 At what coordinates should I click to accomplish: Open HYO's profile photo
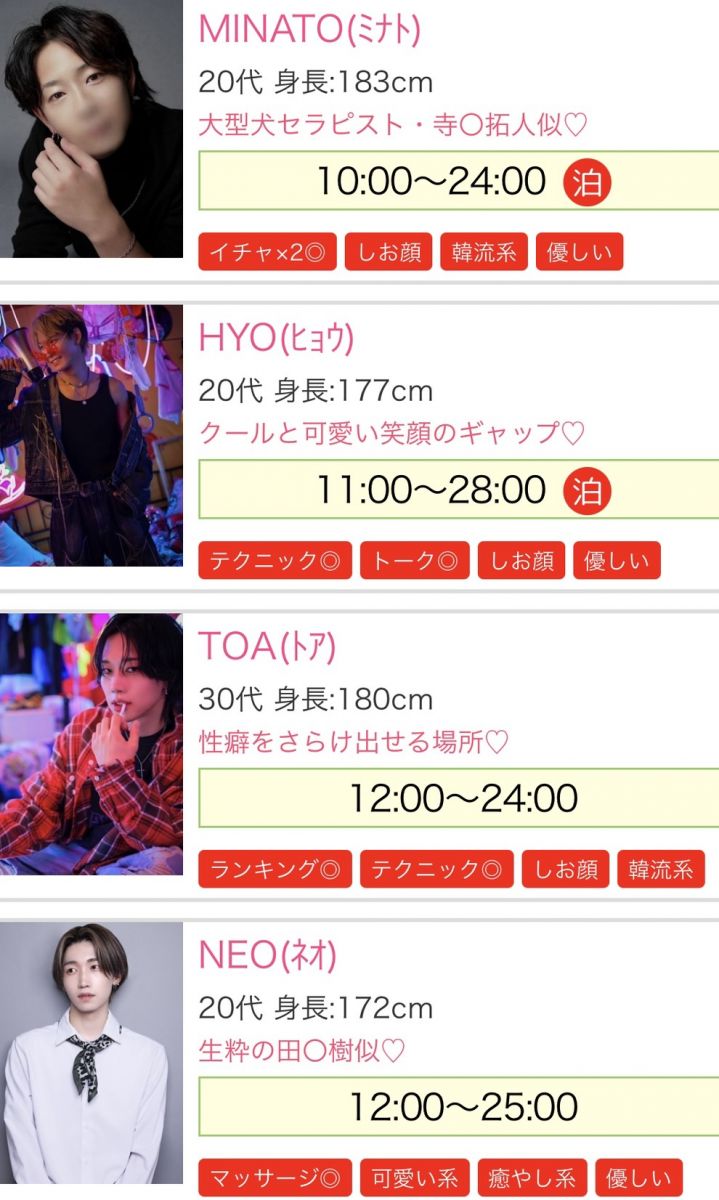(x=91, y=436)
